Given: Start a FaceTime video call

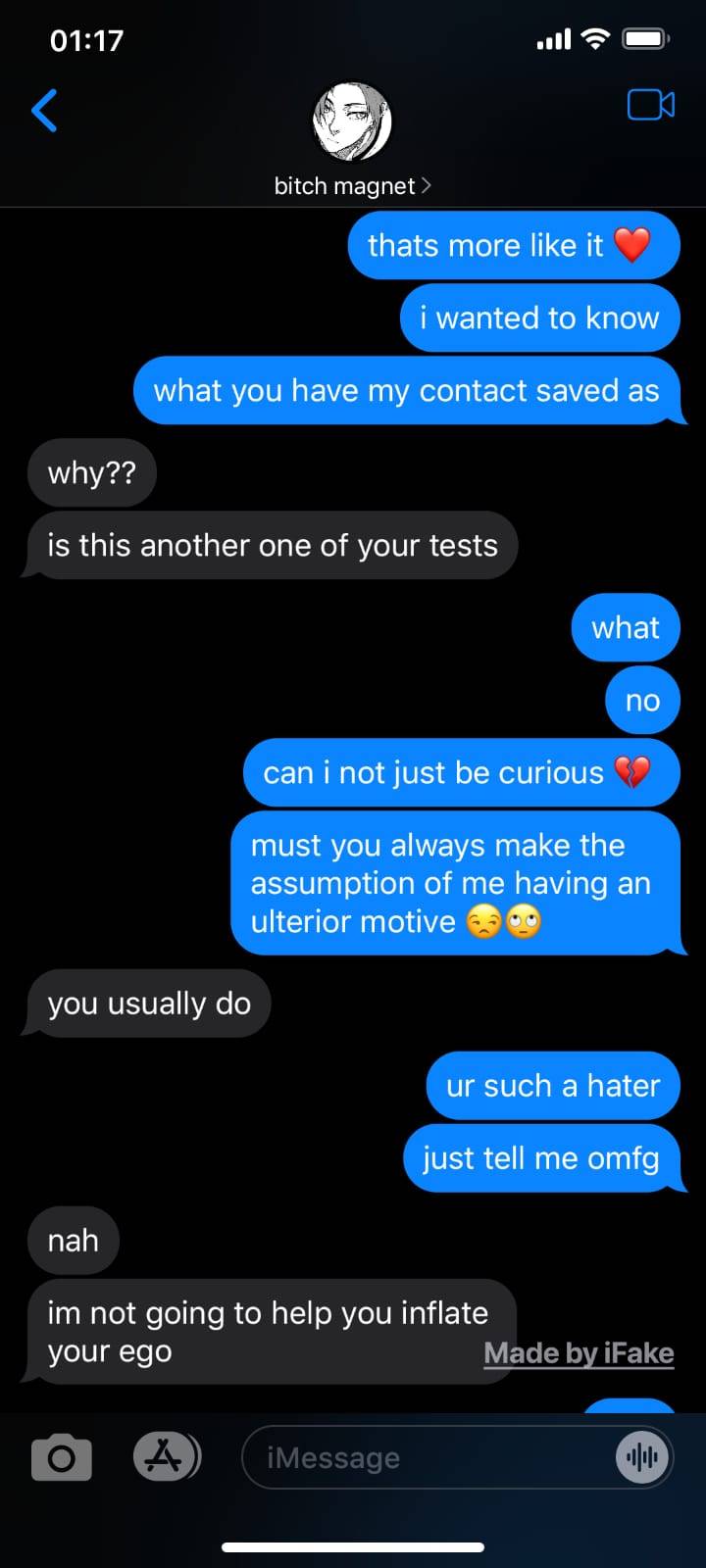Looking at the screenshot, I should (650, 105).
